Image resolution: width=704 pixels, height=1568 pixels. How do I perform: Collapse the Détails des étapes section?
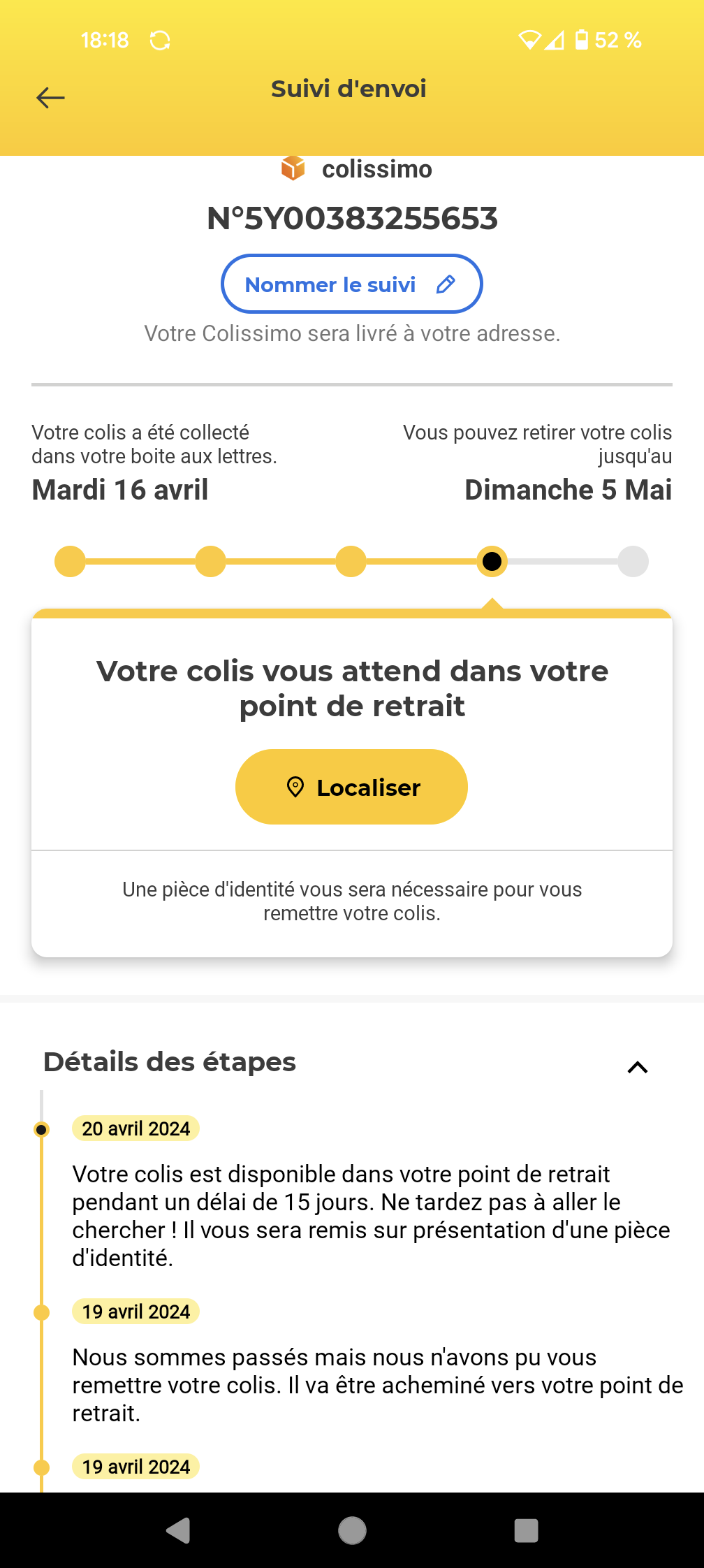click(x=637, y=1067)
